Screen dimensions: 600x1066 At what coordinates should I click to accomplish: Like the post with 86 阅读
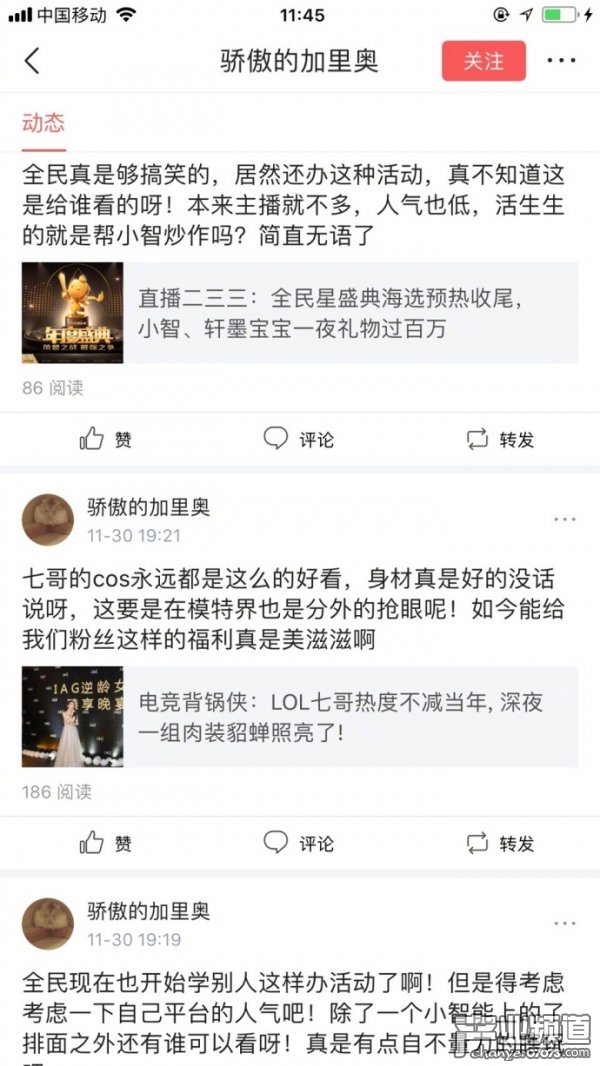click(105, 439)
